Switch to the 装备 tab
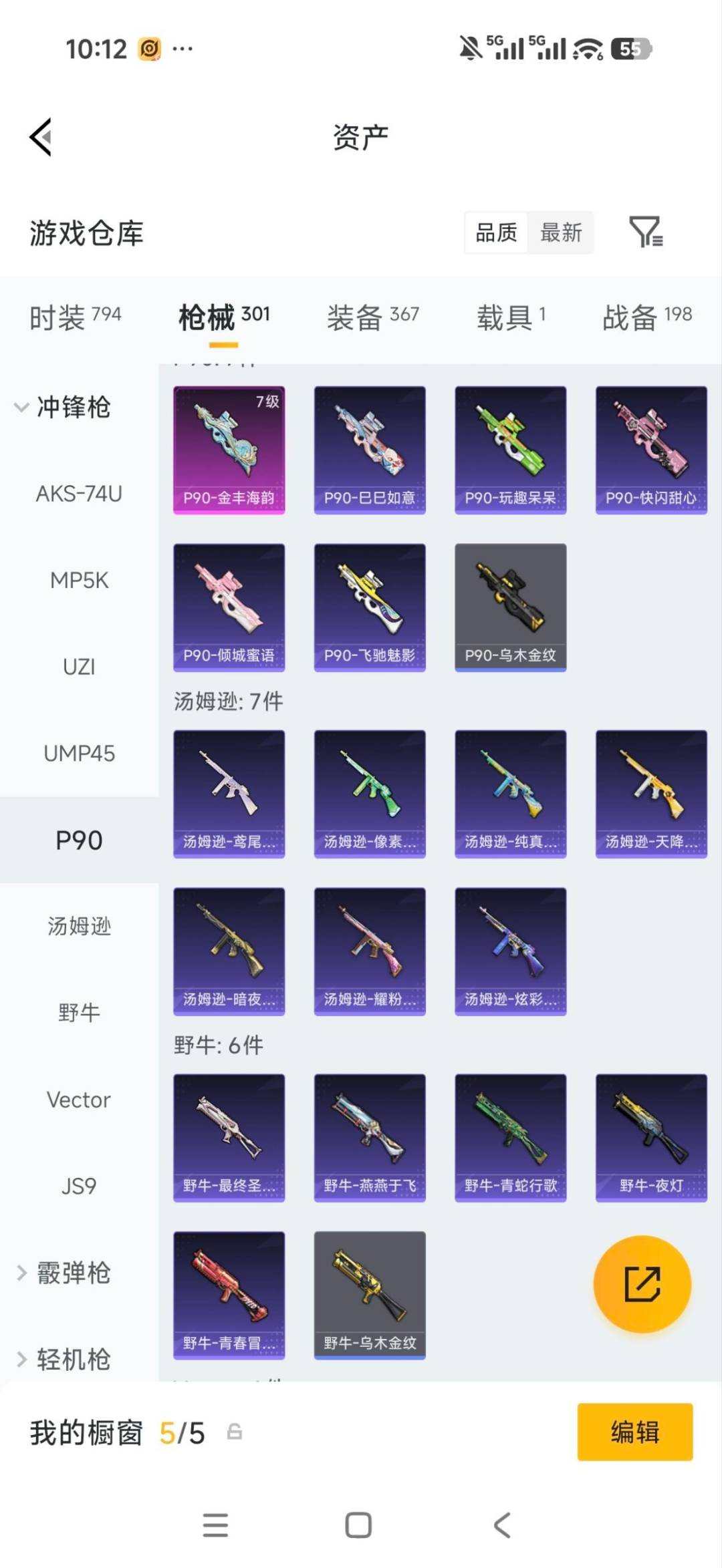 coord(372,317)
